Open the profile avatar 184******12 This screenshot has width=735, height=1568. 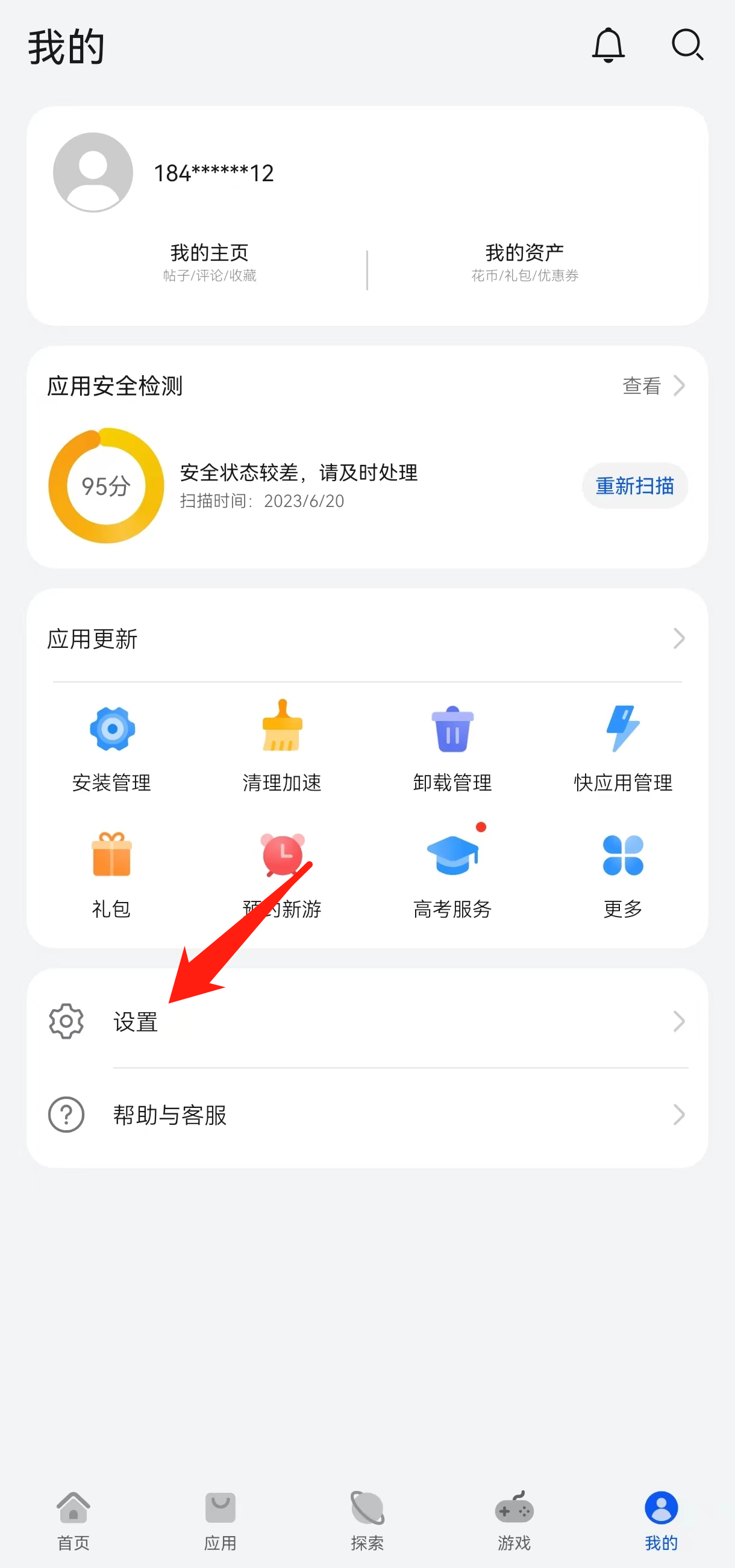93,172
